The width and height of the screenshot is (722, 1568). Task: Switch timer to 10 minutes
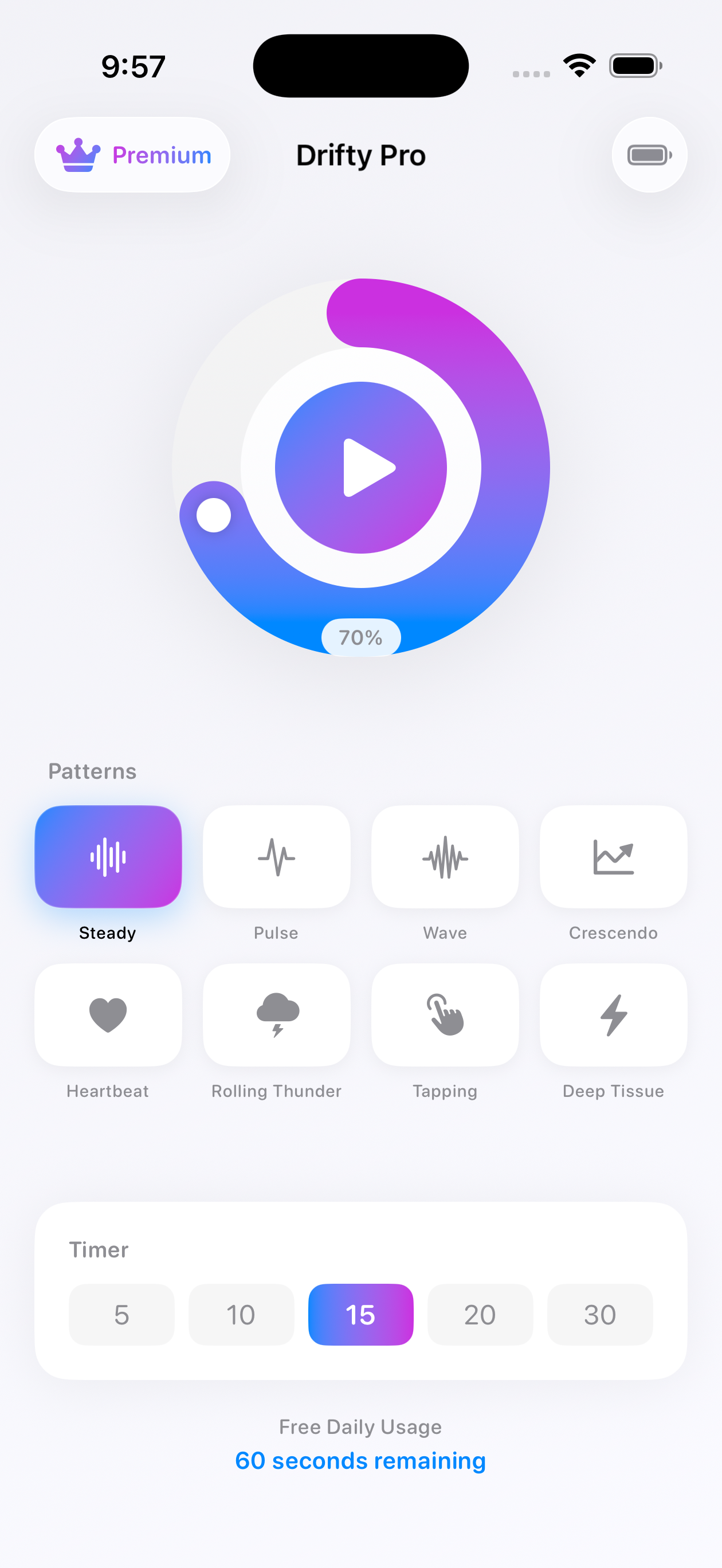point(241,1314)
